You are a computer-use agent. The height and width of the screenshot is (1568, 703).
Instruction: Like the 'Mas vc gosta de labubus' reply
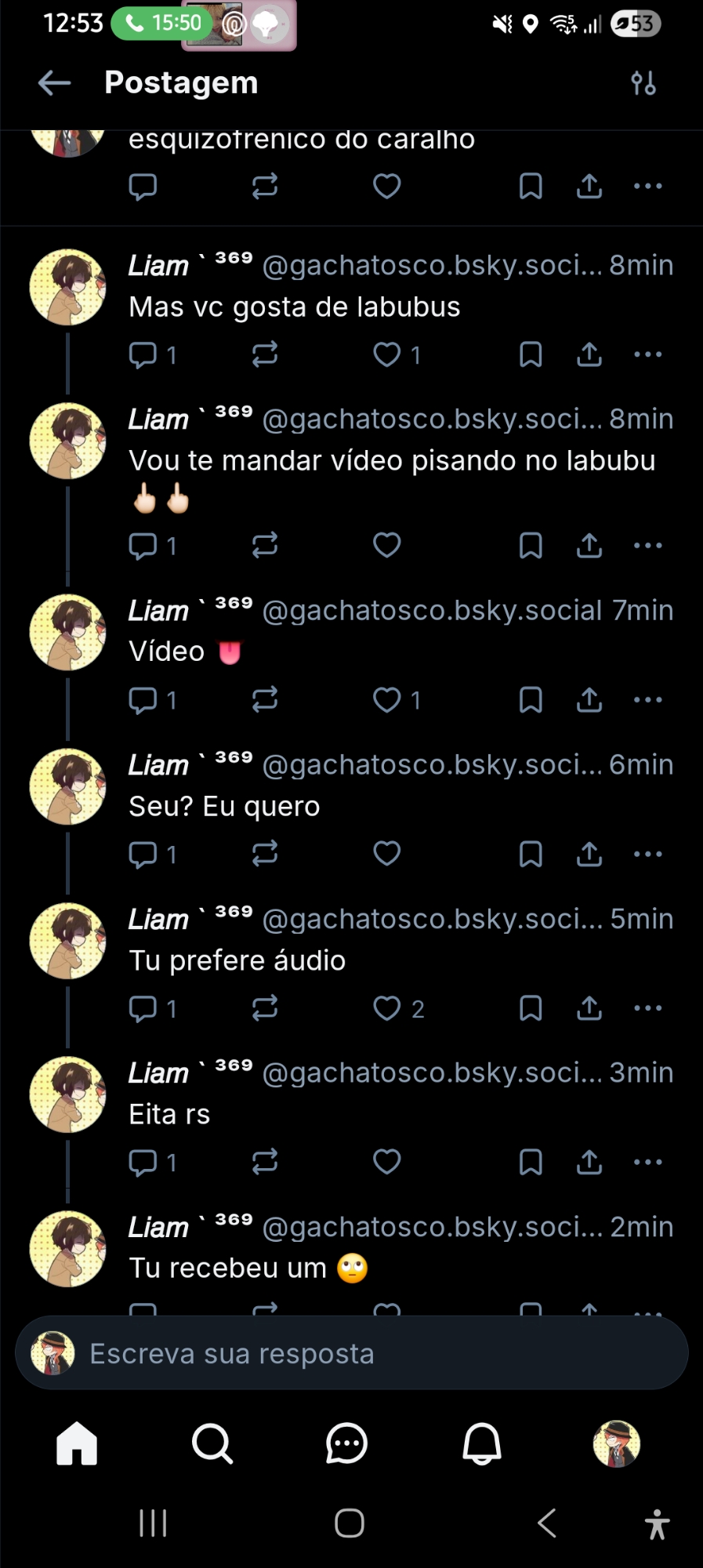[387, 355]
